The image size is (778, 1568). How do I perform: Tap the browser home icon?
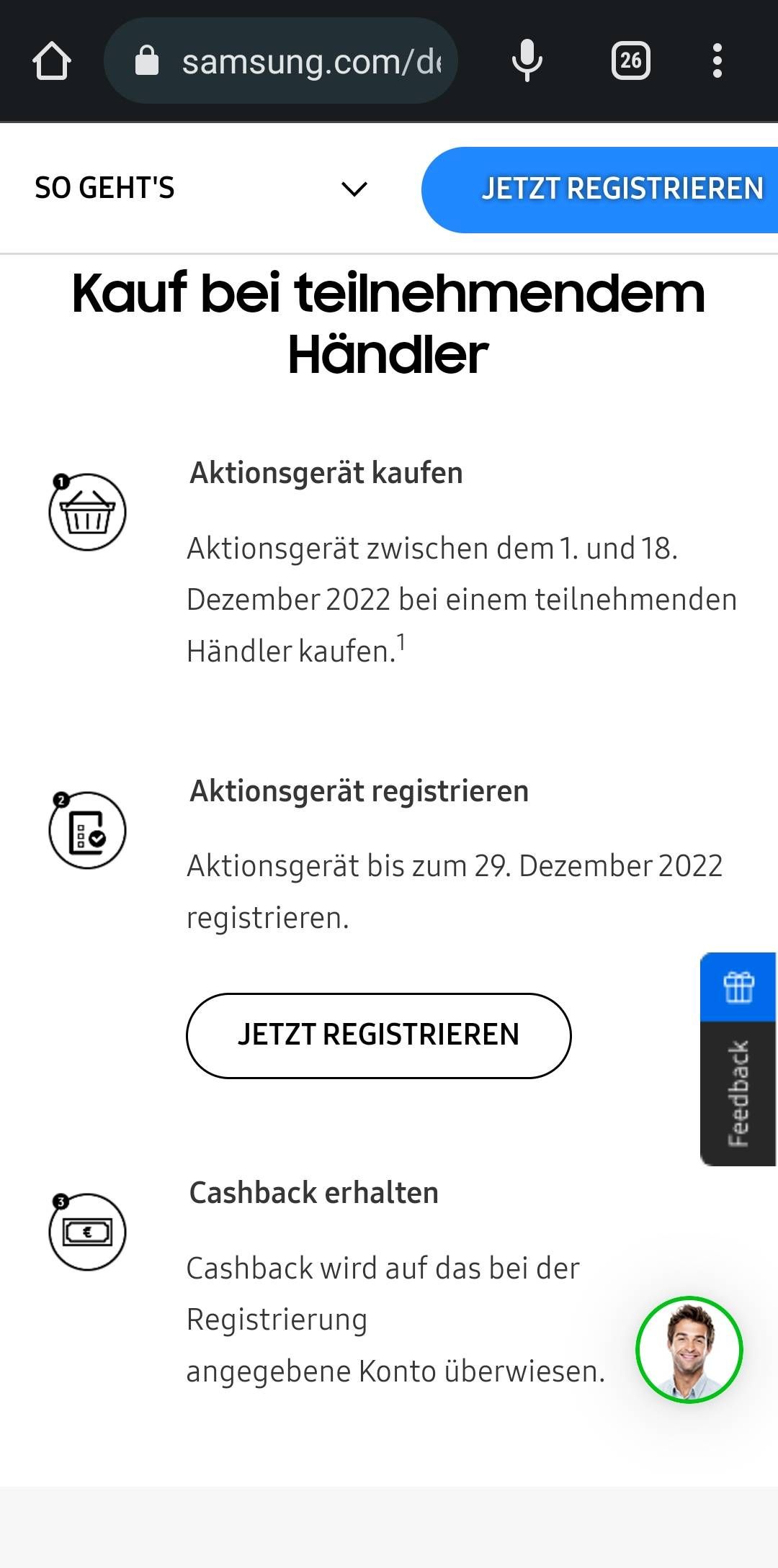point(52,60)
